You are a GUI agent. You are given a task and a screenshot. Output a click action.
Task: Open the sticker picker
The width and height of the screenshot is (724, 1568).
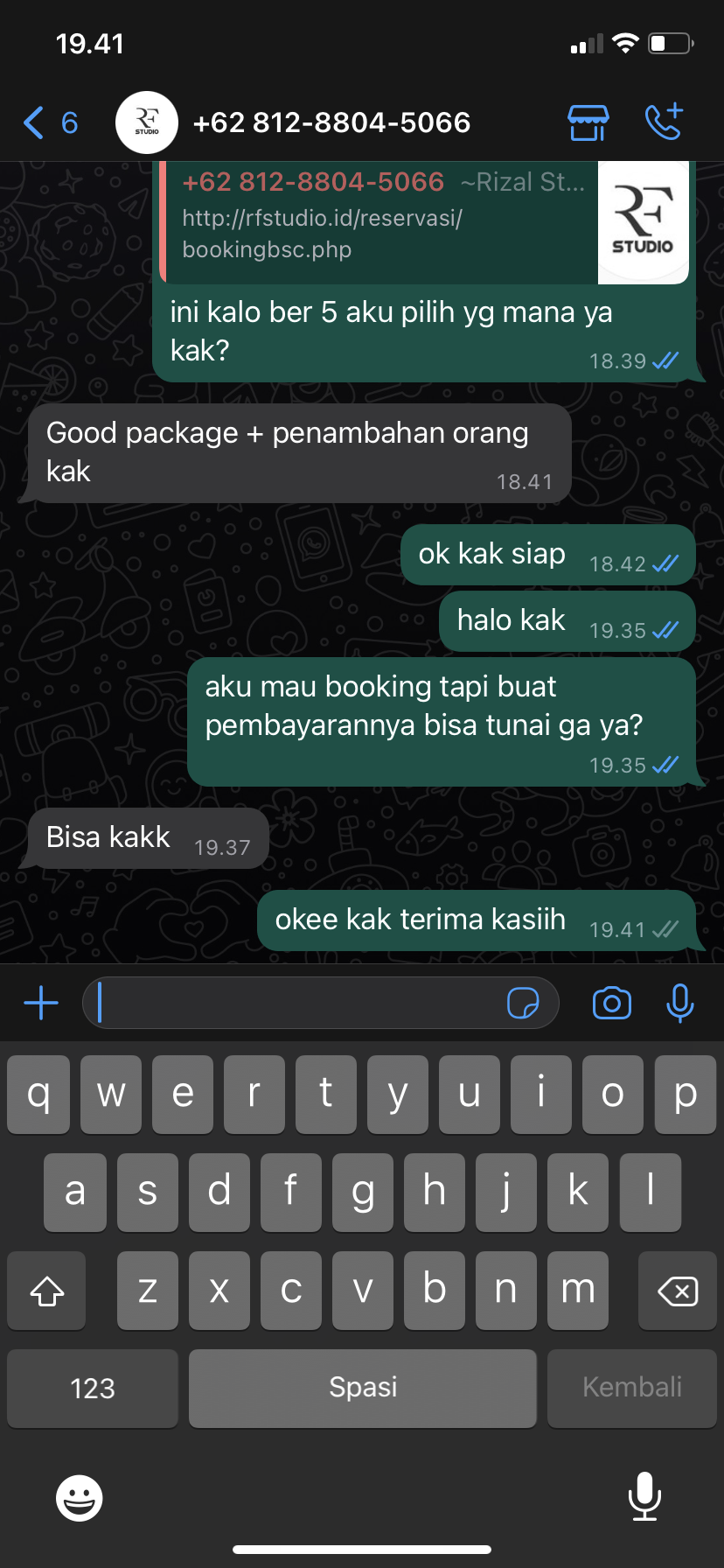point(523,1003)
